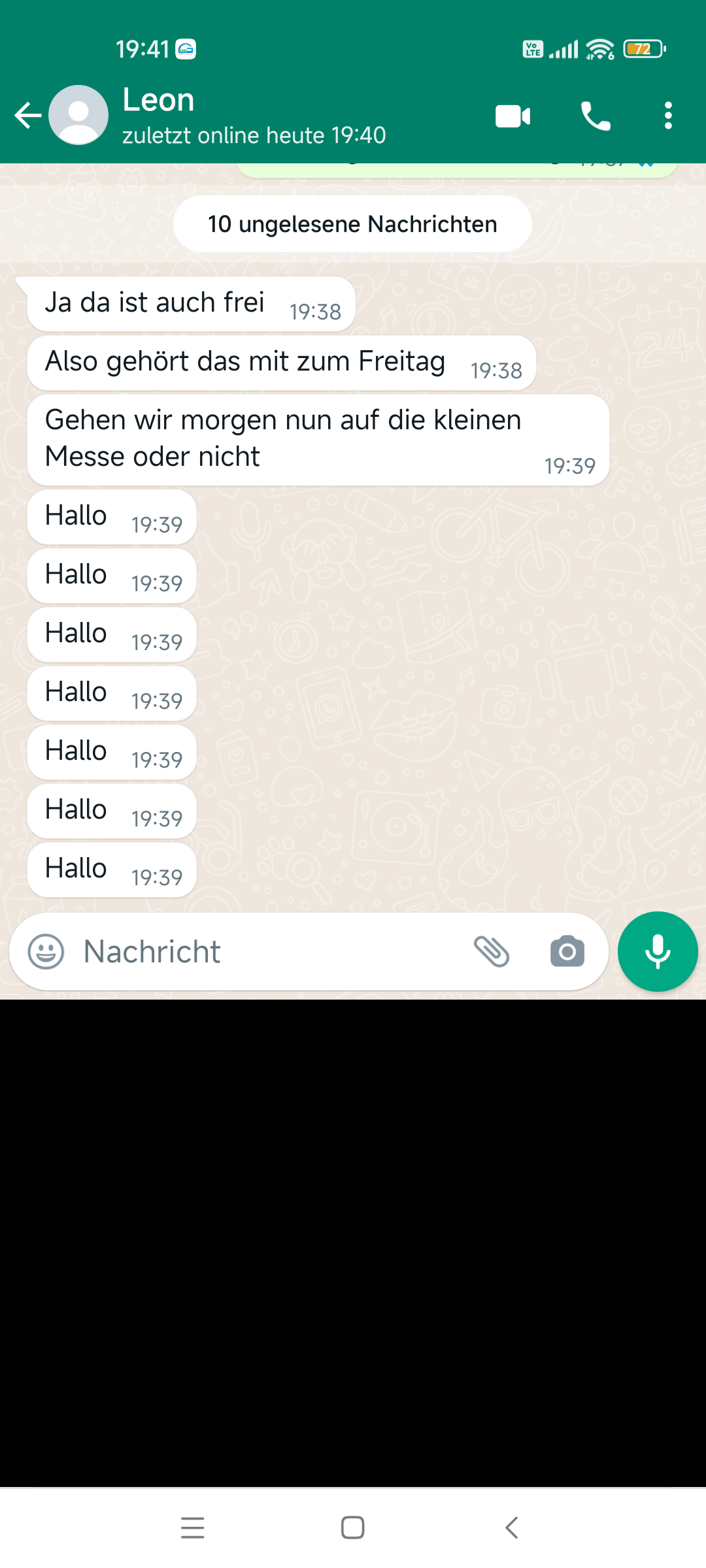This screenshot has height=1568, width=706.
Task: Open the emoji picker
Action: click(x=46, y=951)
